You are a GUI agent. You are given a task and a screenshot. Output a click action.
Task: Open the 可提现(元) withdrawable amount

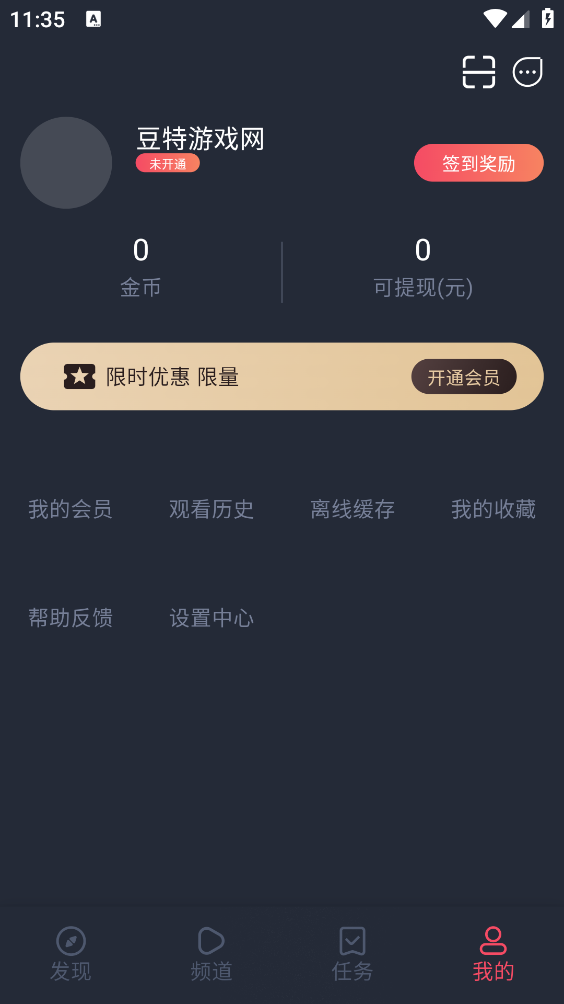[423, 268]
